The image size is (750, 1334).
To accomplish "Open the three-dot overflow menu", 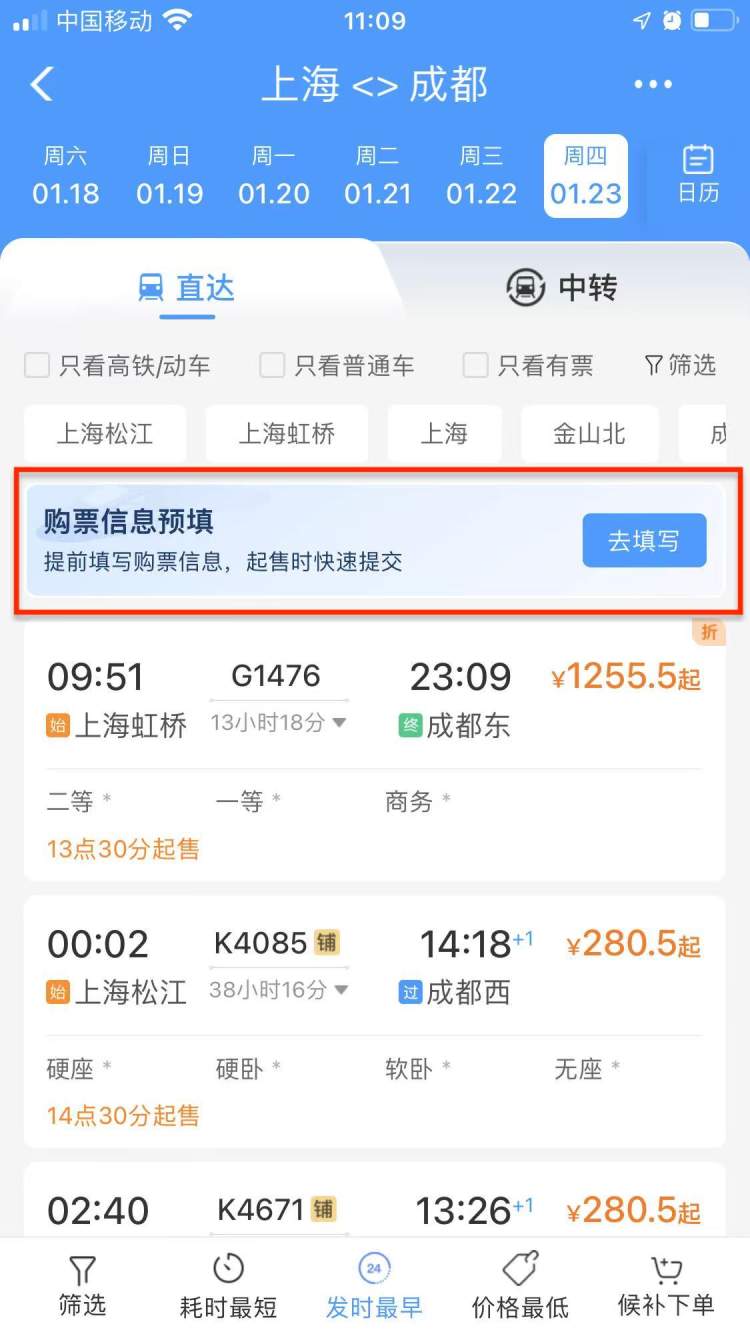I will click(x=653, y=85).
